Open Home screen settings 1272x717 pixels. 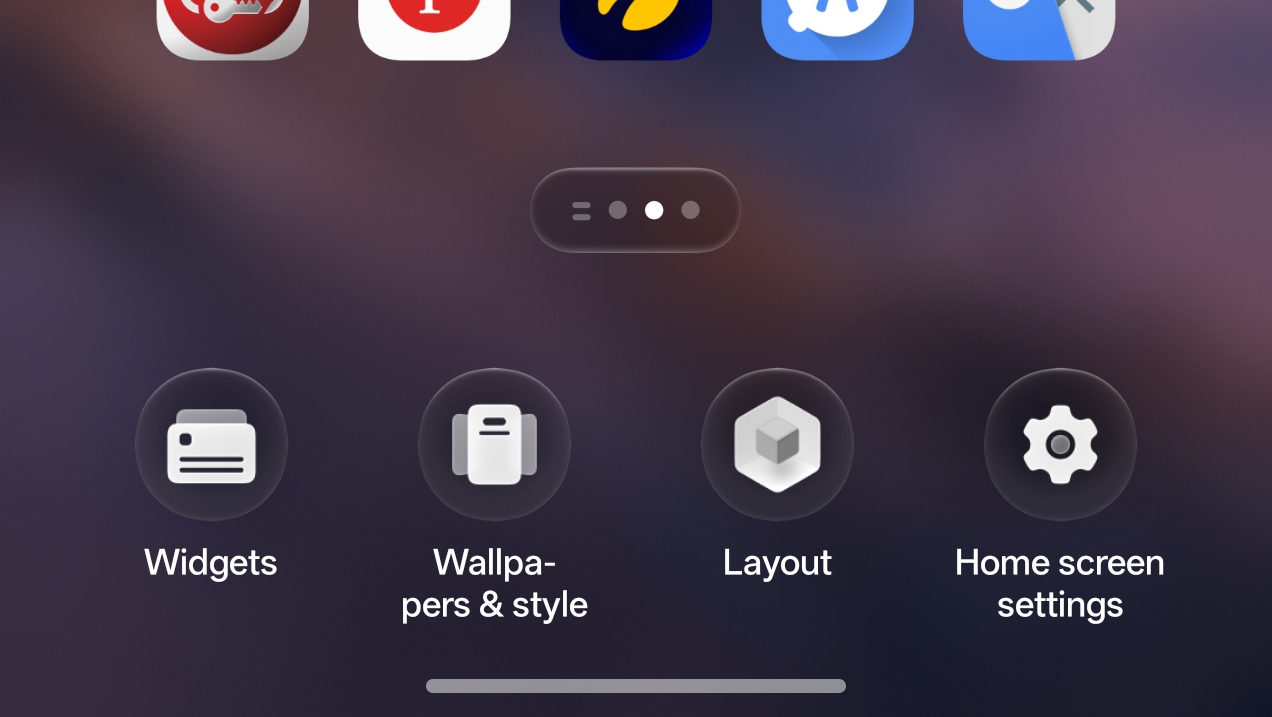(1060, 445)
